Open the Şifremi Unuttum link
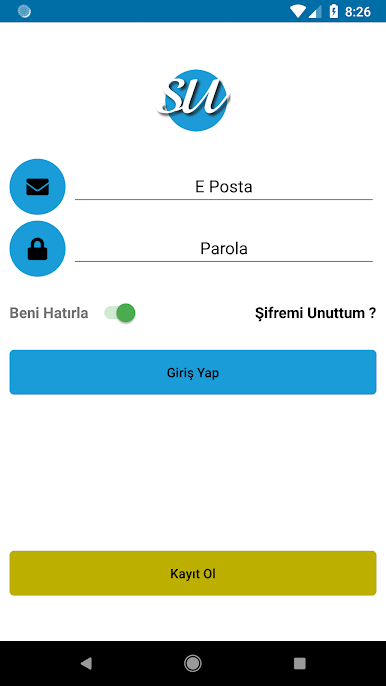386x686 pixels. 315,313
